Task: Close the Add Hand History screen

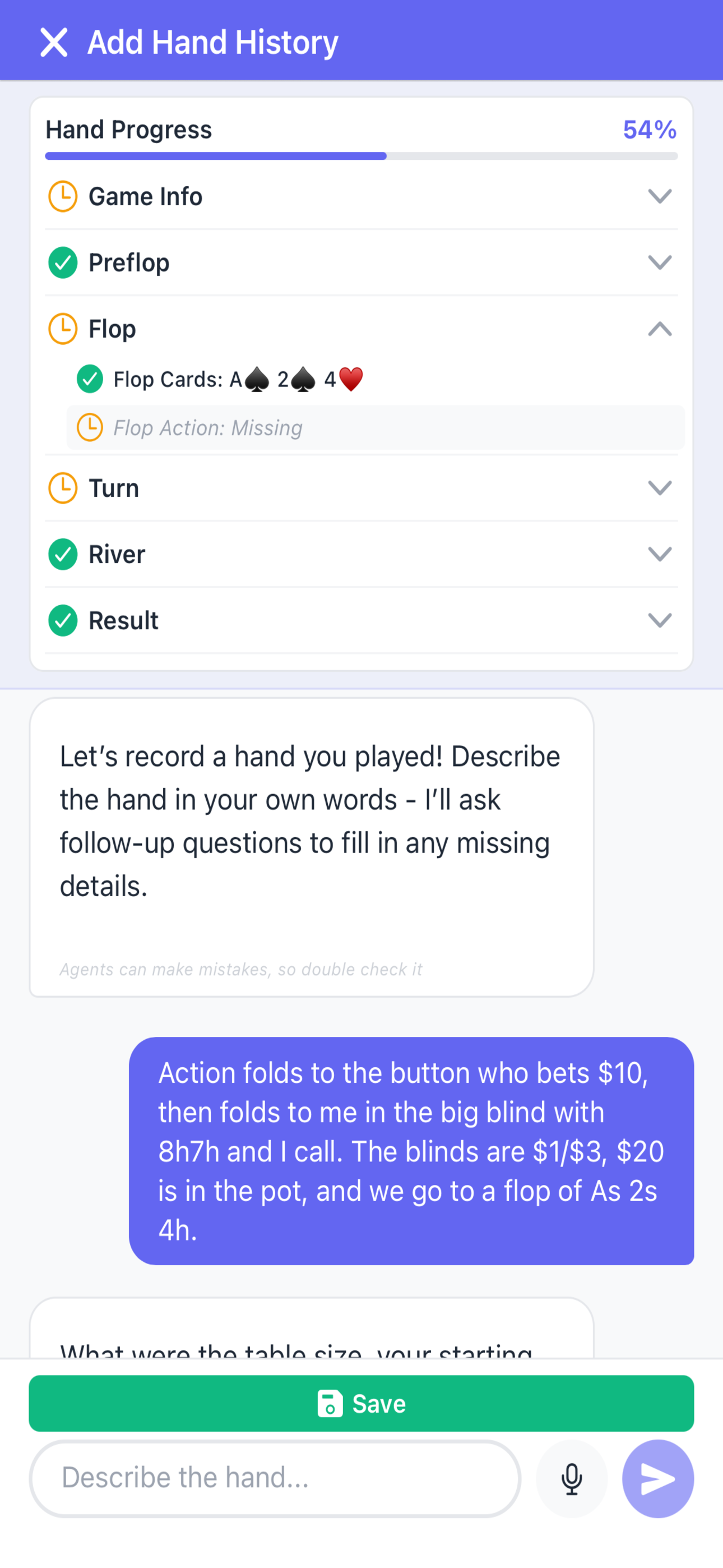Action: (54, 43)
